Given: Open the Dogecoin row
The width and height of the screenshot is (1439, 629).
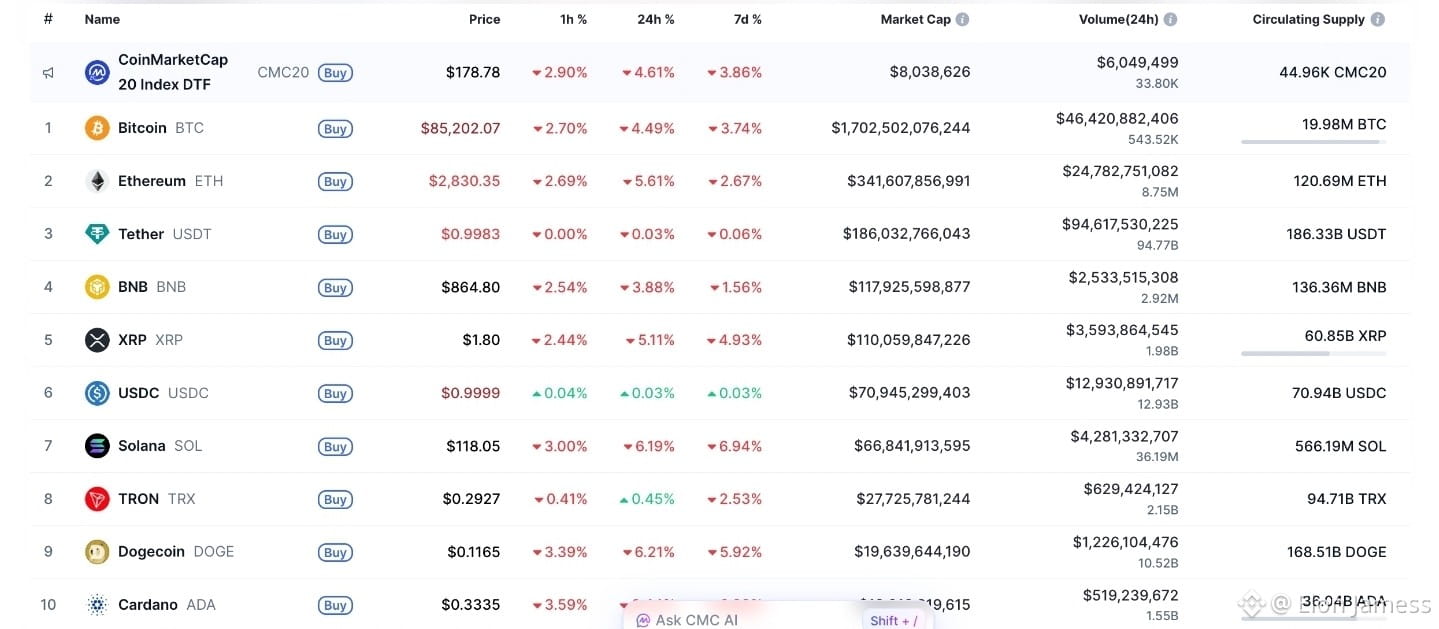Looking at the screenshot, I should 151,552.
